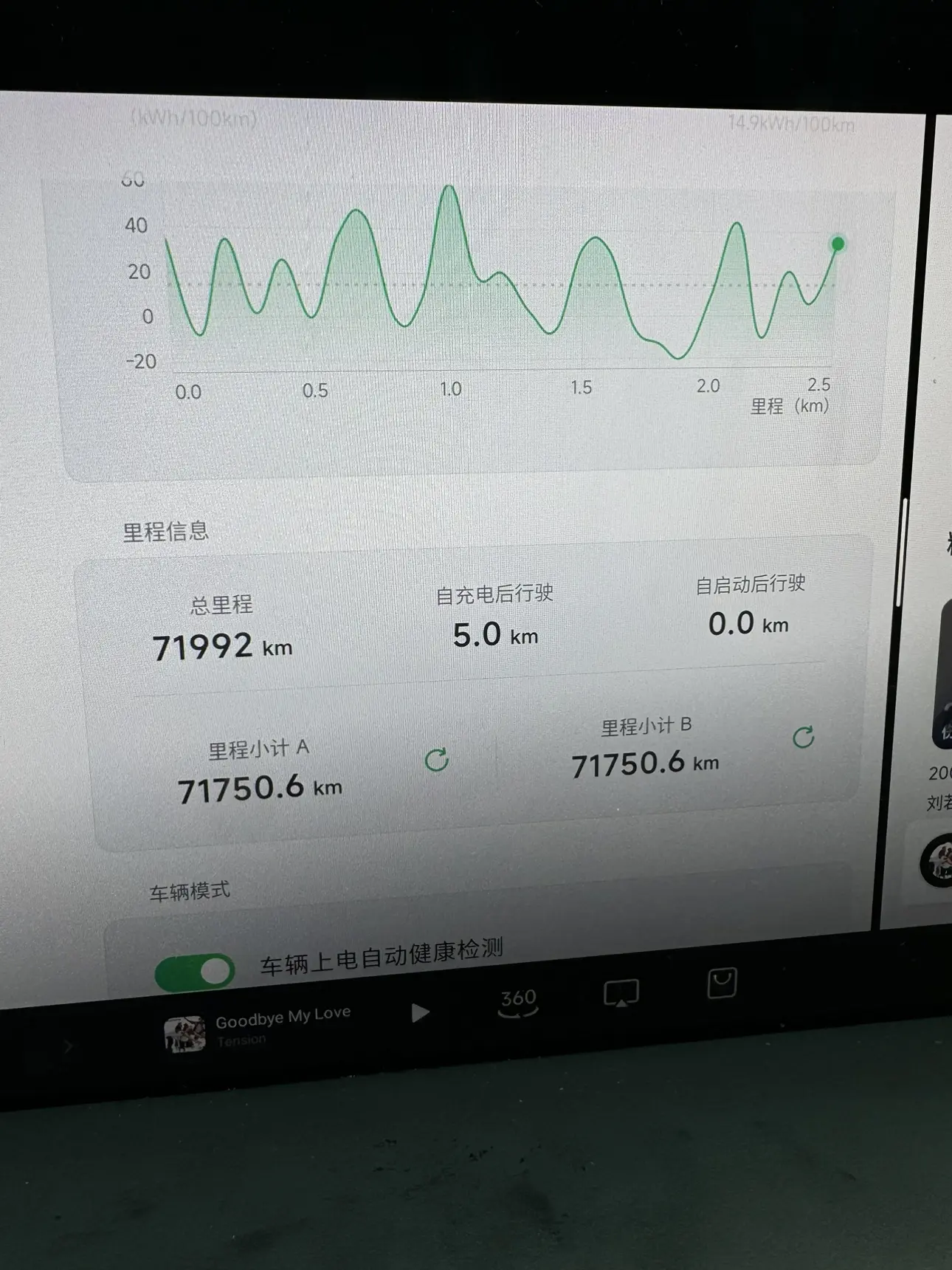The width and height of the screenshot is (952, 1270).
Task: Open Goodbye My Love album thumbnail
Action: pos(184,1033)
